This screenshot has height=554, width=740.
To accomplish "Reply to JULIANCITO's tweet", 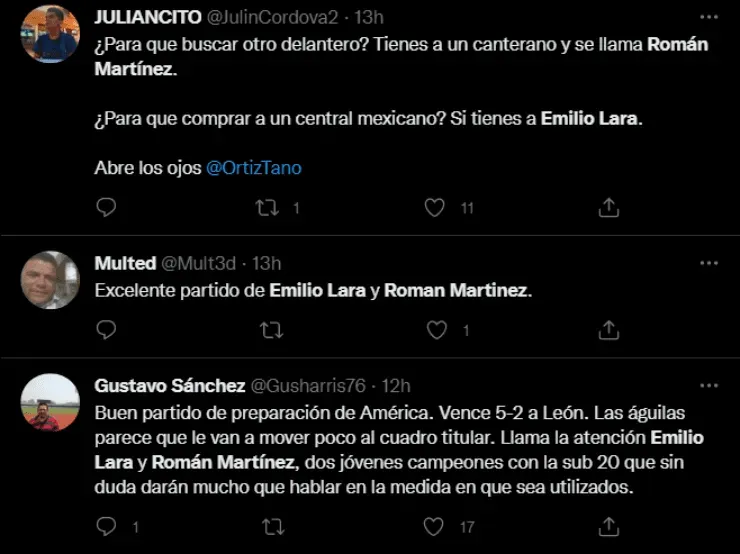I will [106, 207].
